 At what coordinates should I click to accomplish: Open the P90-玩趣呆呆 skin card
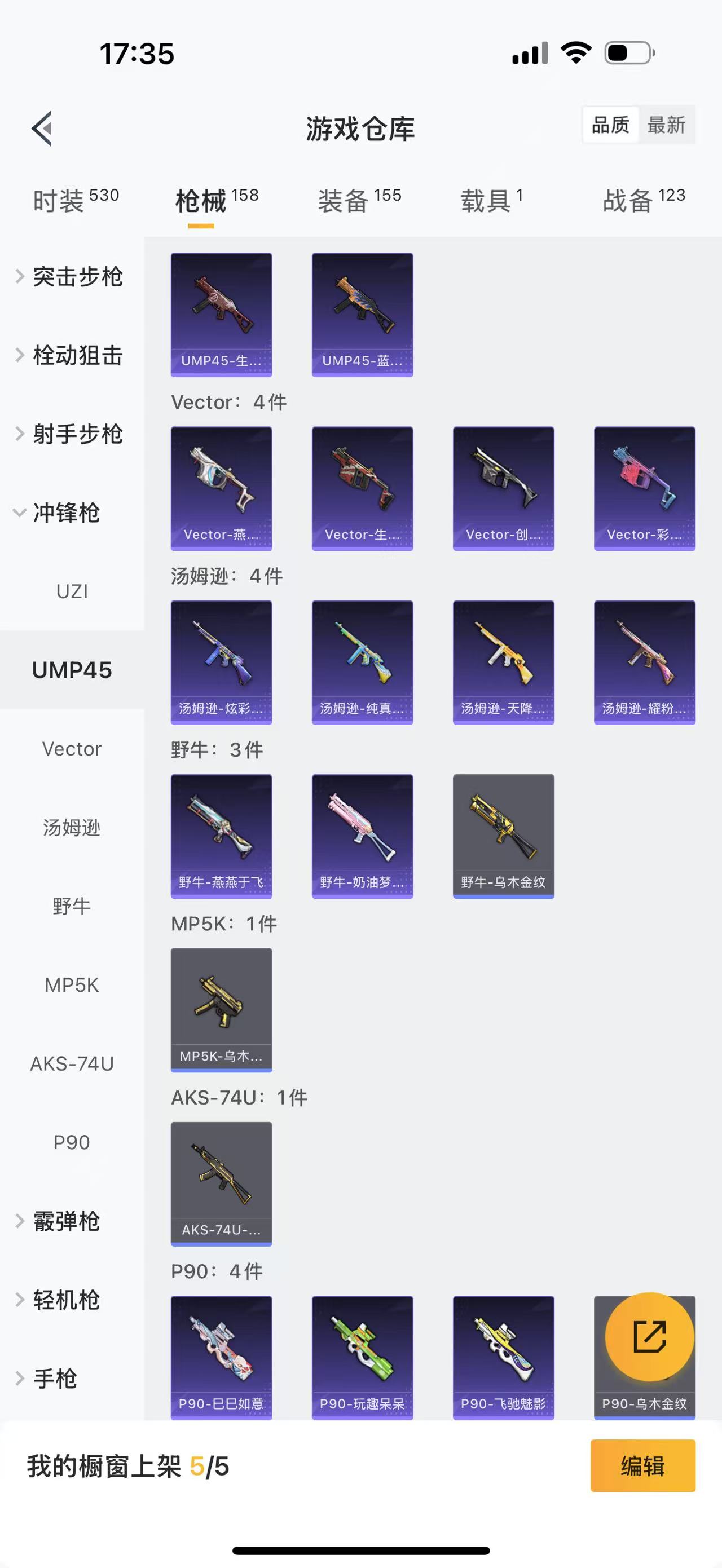pos(362,1357)
